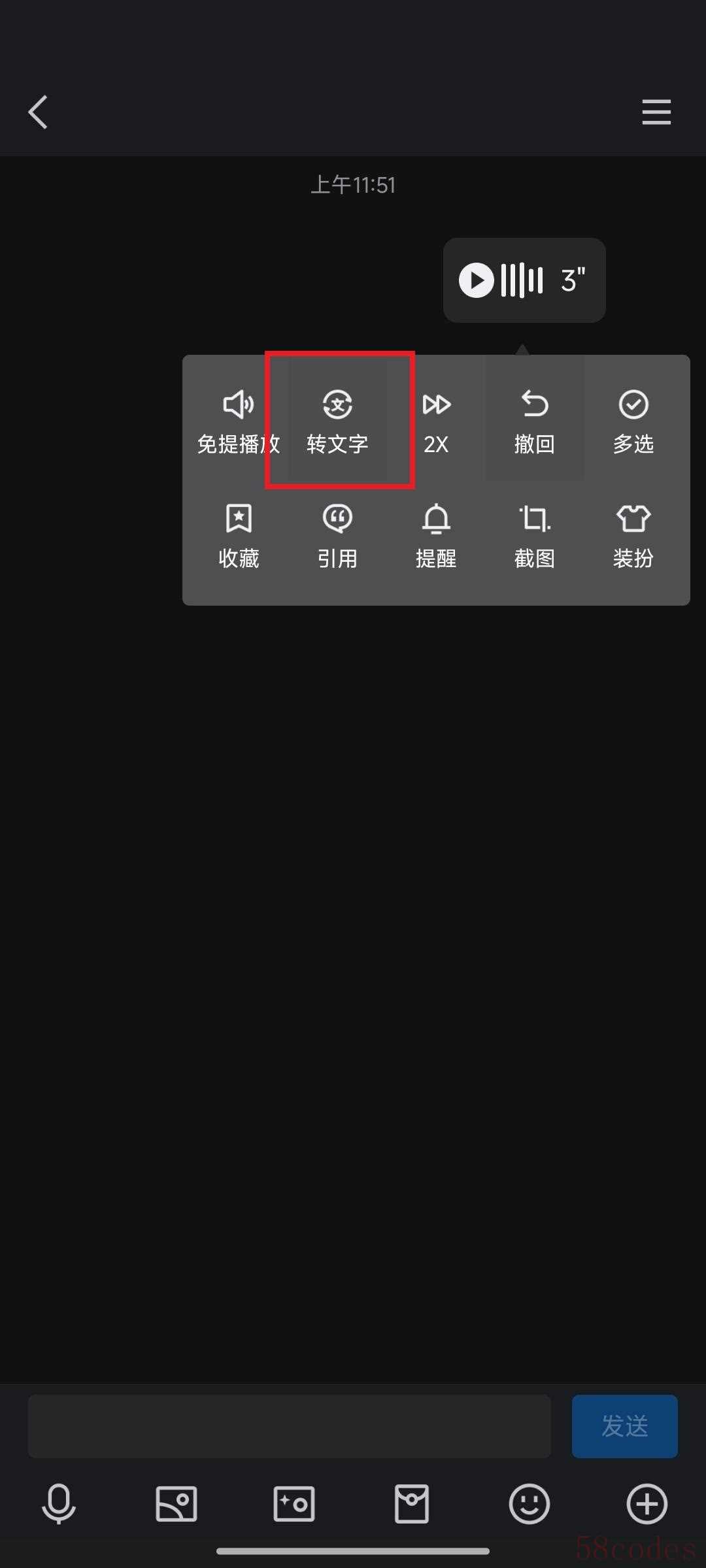706x1568 pixels.
Task: Open the red packet envelope icon
Action: [x=412, y=1503]
